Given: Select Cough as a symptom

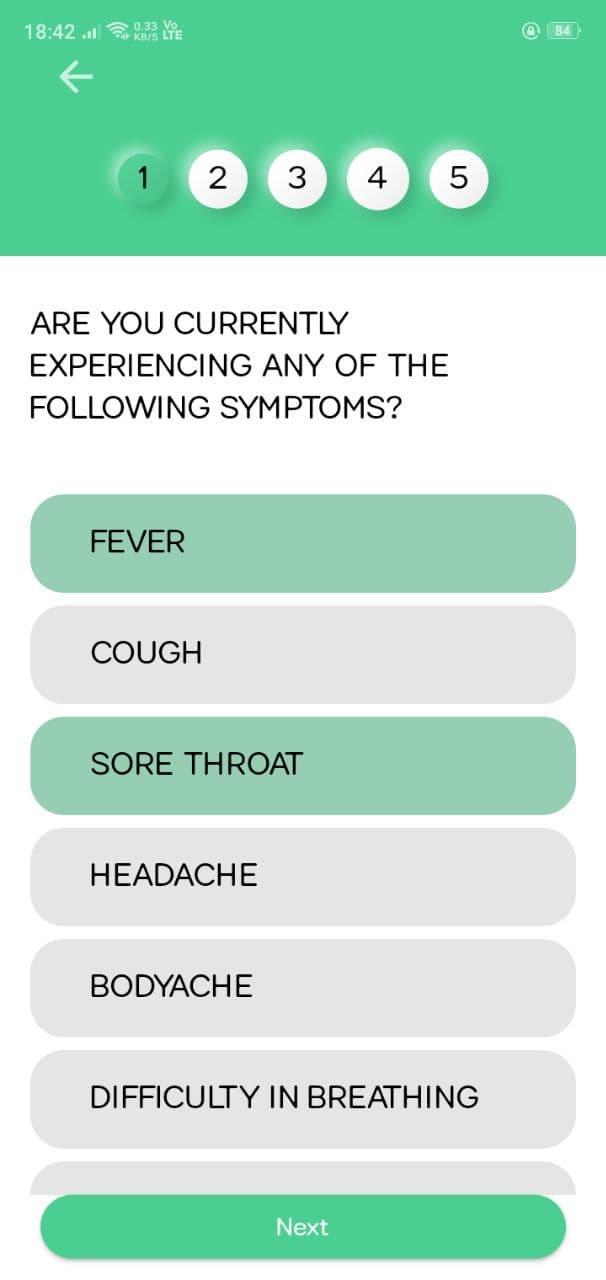Looking at the screenshot, I should (x=303, y=654).
